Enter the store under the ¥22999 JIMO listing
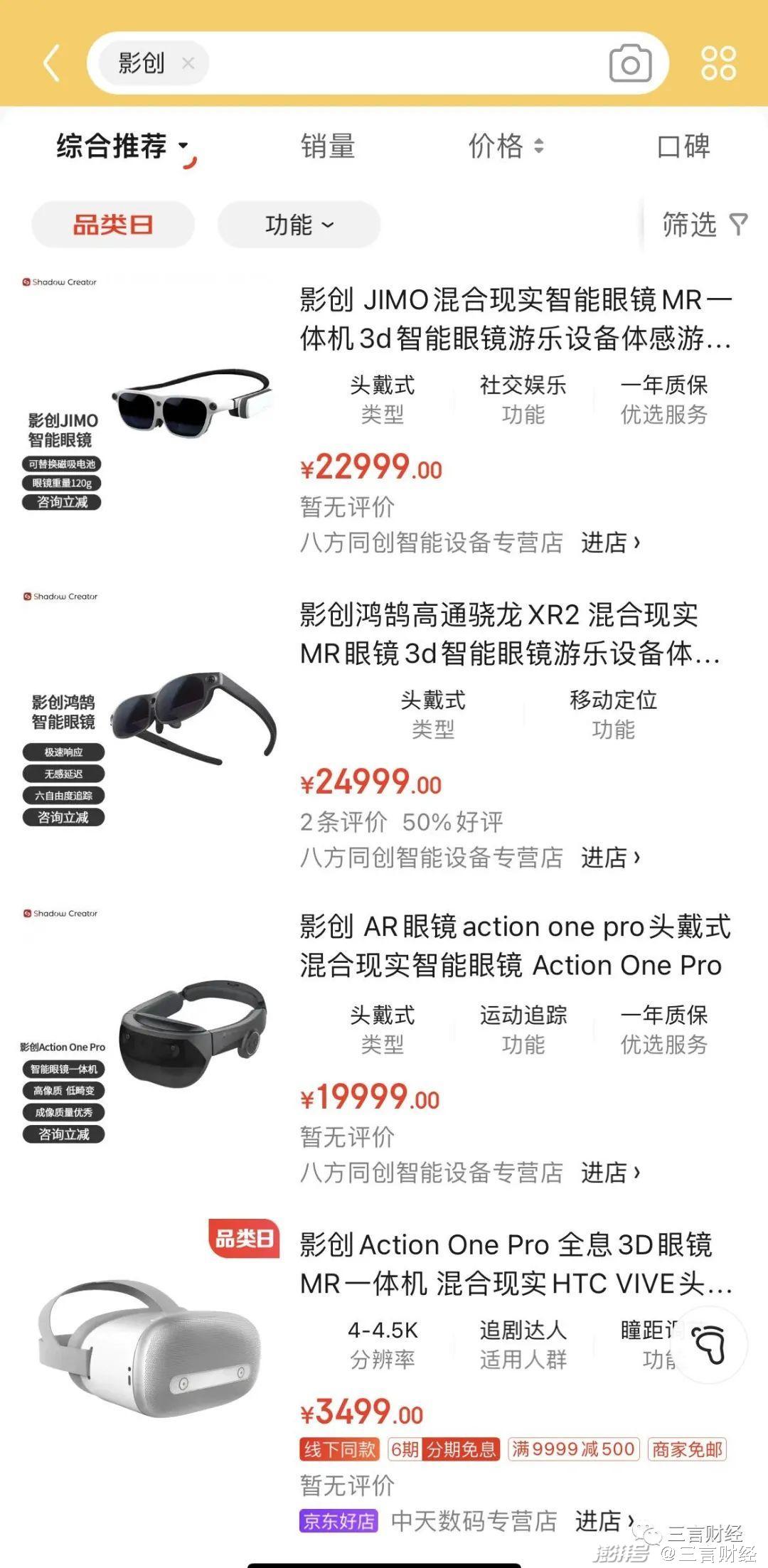The width and height of the screenshot is (768, 1568). point(610,543)
